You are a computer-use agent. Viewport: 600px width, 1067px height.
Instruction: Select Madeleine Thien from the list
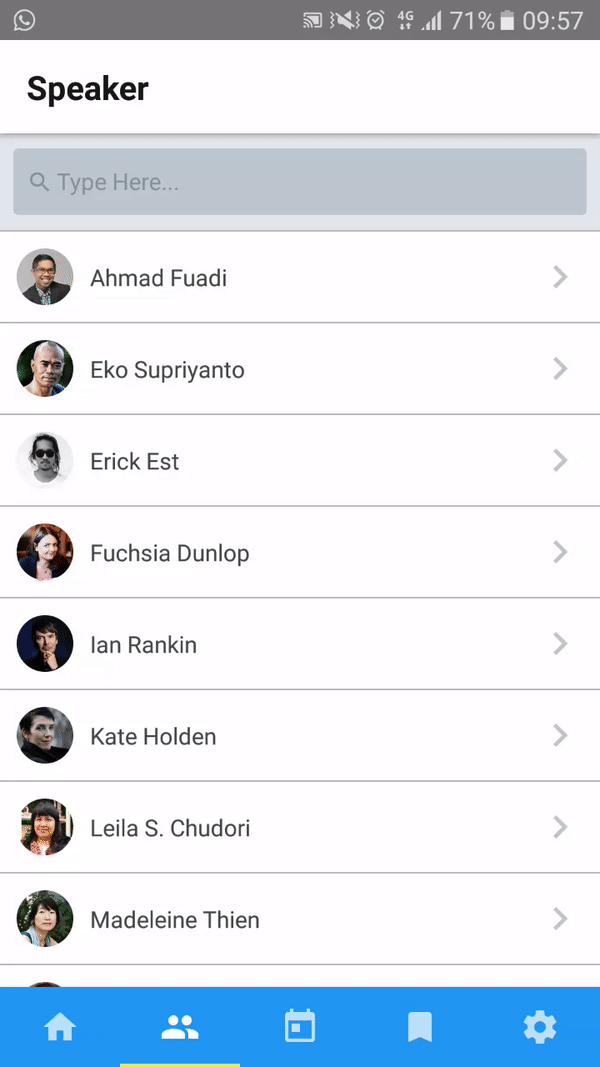click(300, 919)
